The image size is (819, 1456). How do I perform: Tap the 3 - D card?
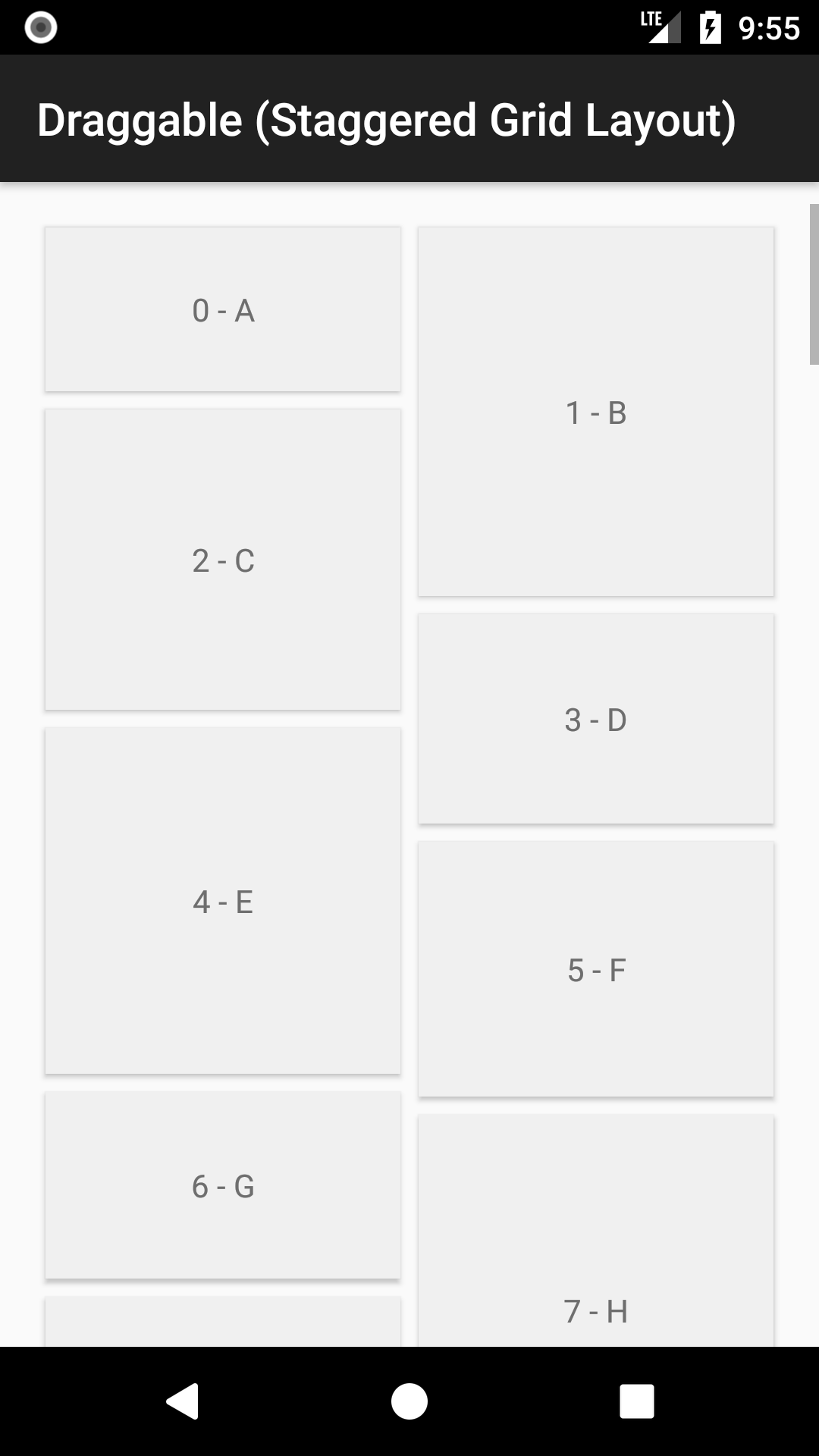(x=596, y=719)
